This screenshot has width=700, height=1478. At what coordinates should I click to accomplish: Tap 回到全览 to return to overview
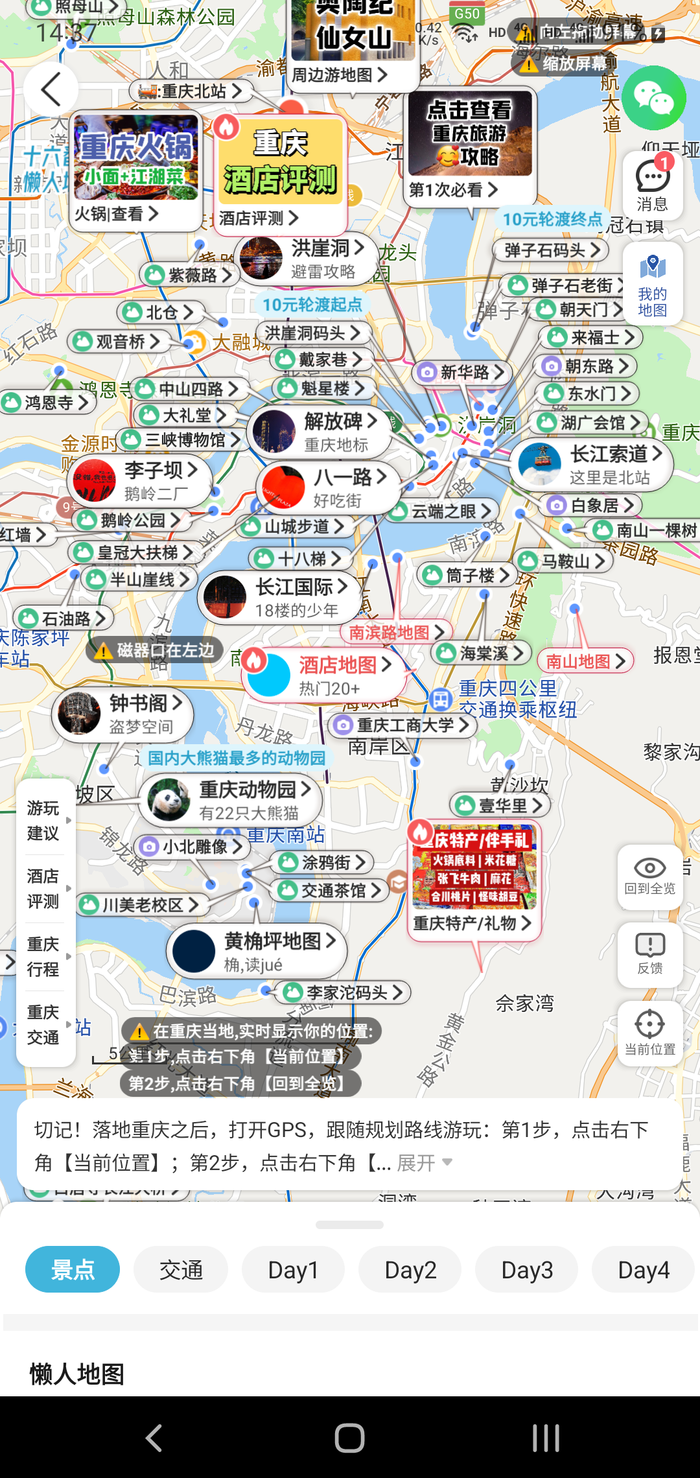(650, 876)
